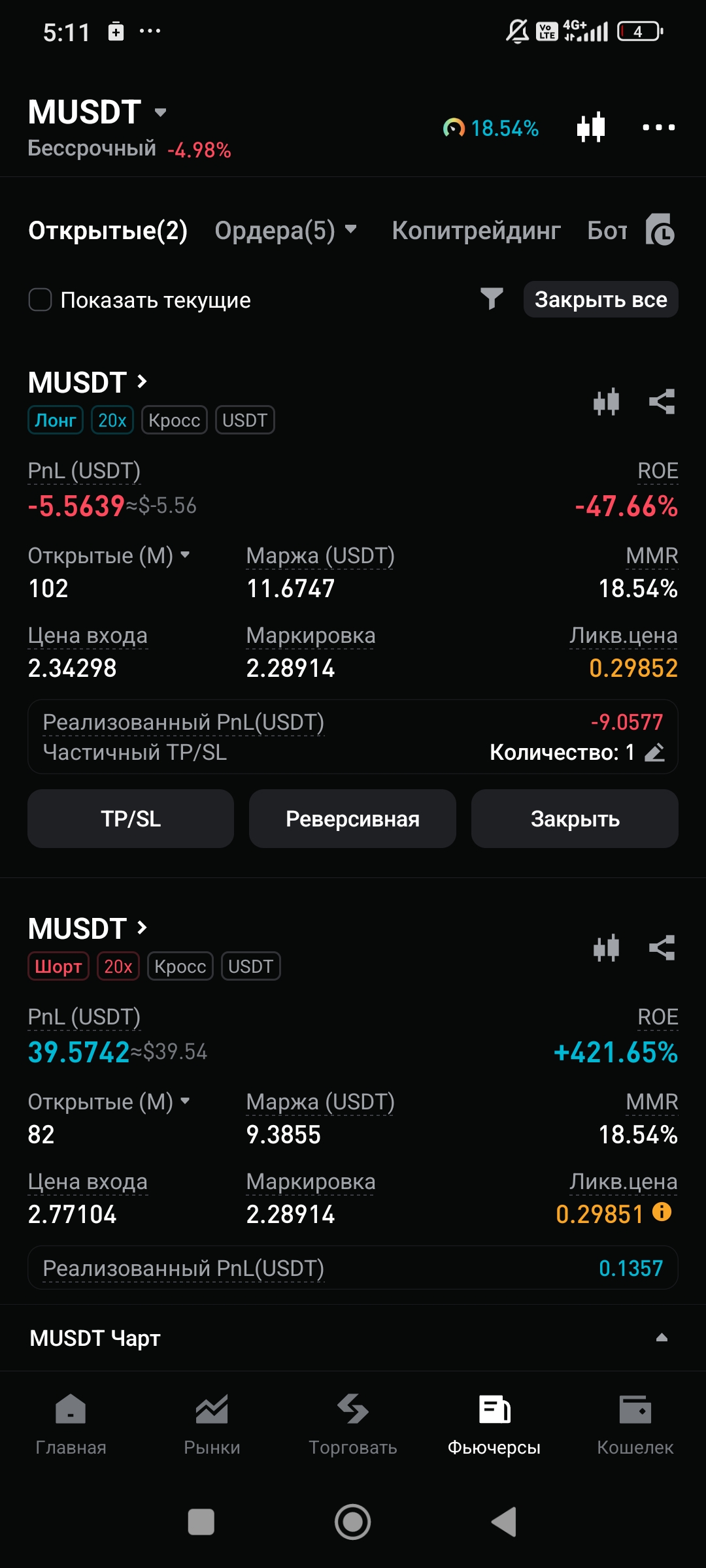Expand the MUSDT Чарт panel
Screen dimensions: 706x1568
[662, 1337]
